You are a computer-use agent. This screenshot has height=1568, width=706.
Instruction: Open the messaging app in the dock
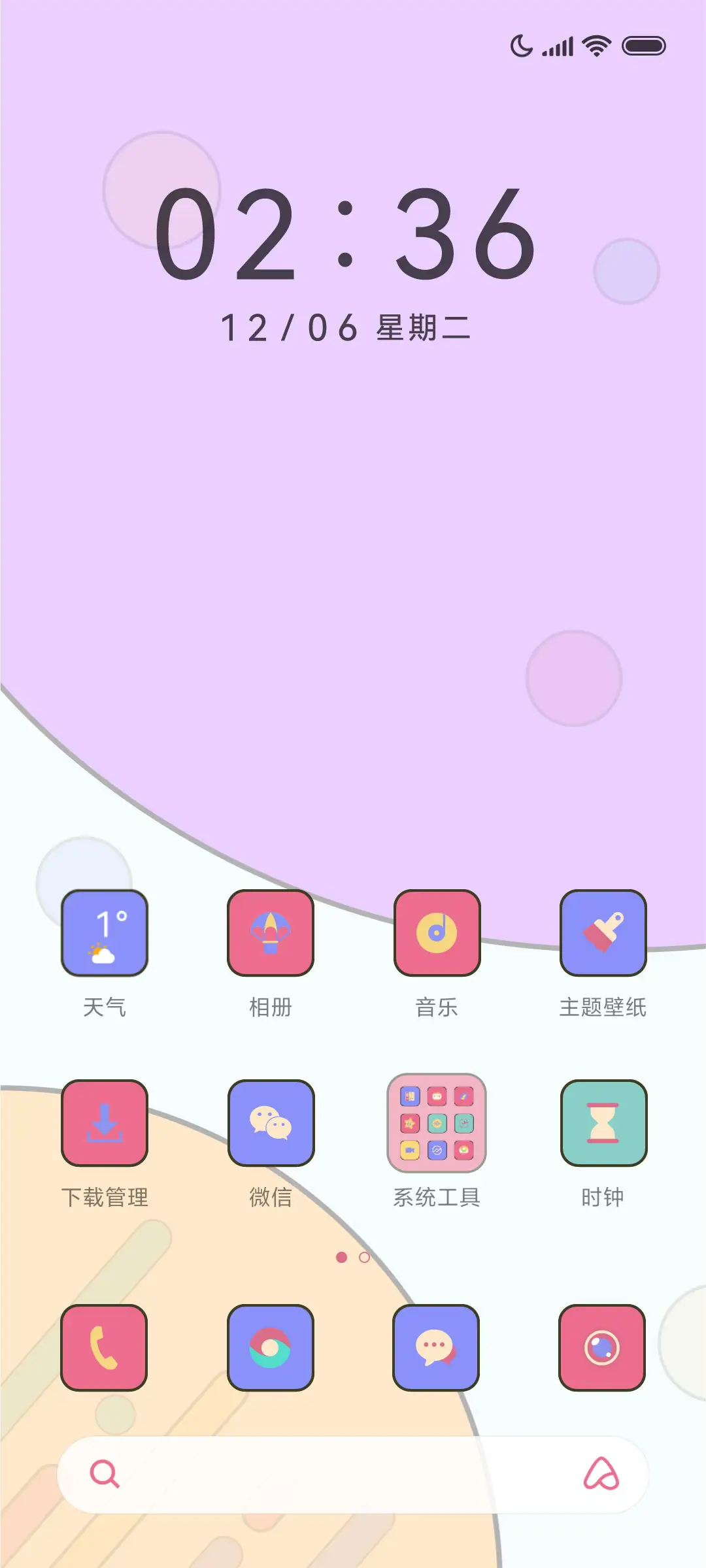[437, 1348]
